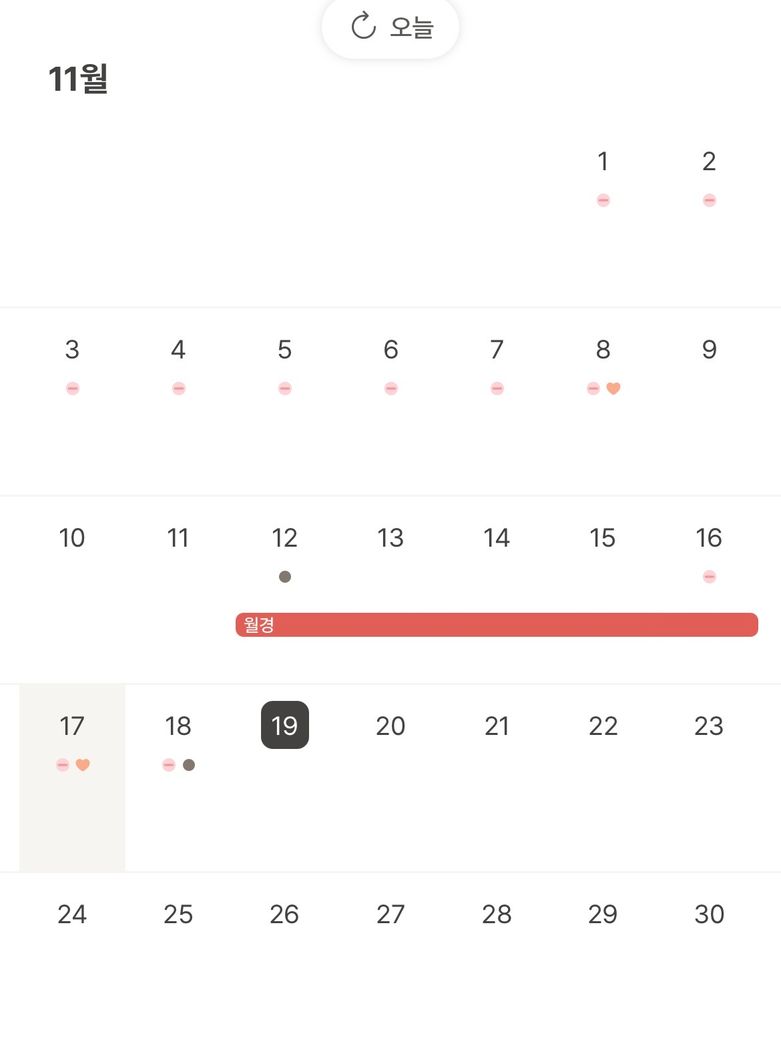This screenshot has width=781, height=1040.
Task: Choose November 17 highlighted day
Action: [72, 727]
